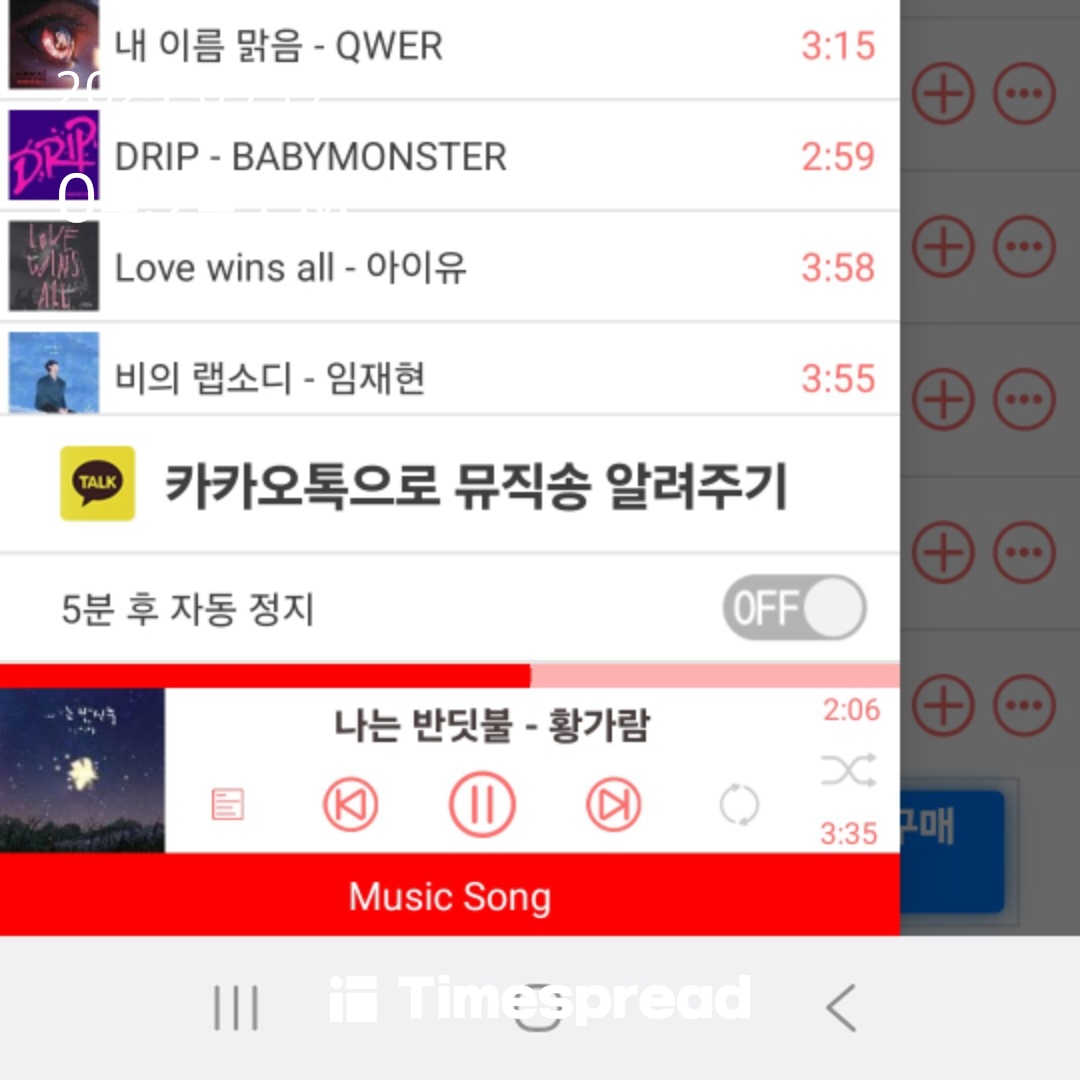Go back with the system back button
The height and width of the screenshot is (1080, 1080).
841,1007
